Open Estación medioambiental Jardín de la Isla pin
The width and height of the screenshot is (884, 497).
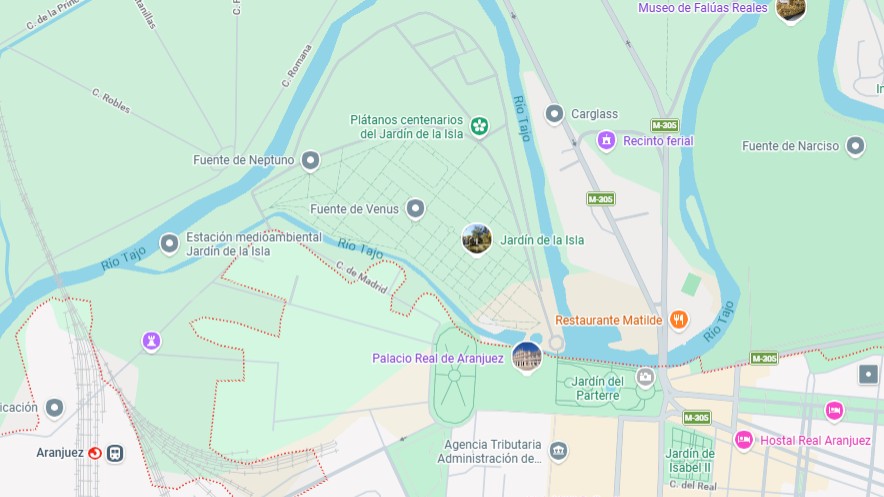click(170, 243)
